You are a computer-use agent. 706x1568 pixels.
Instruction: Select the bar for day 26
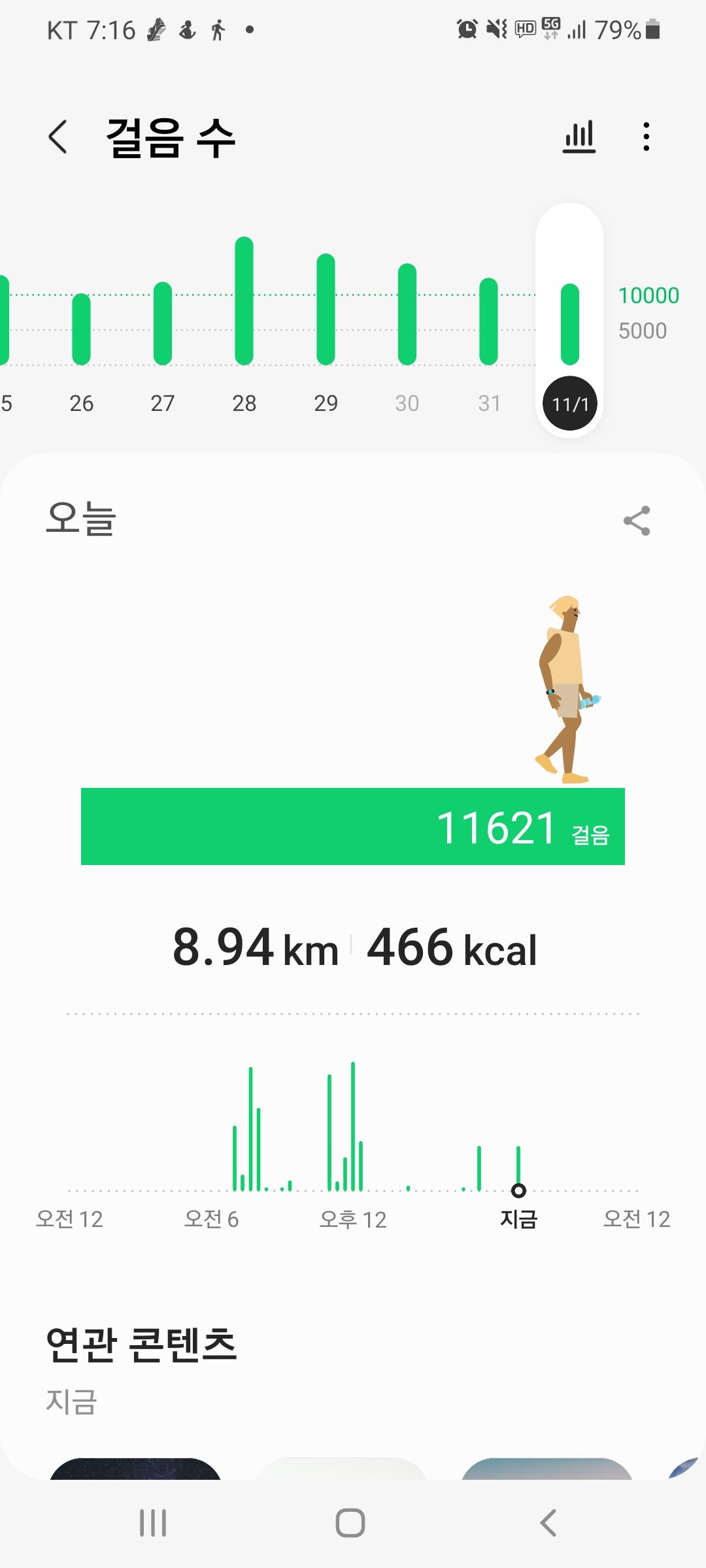[81, 329]
